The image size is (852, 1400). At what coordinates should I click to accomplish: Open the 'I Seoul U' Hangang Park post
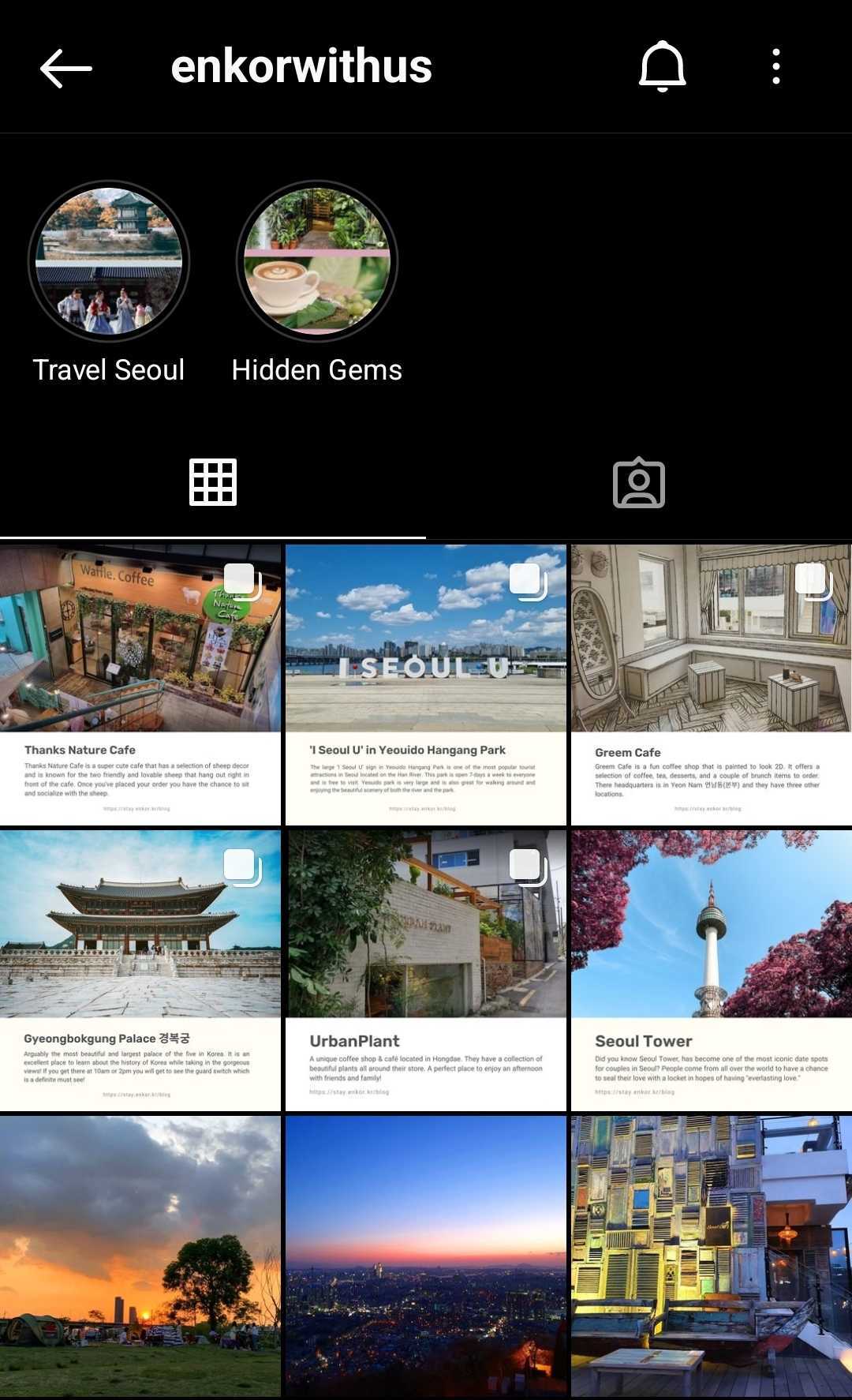click(426, 685)
